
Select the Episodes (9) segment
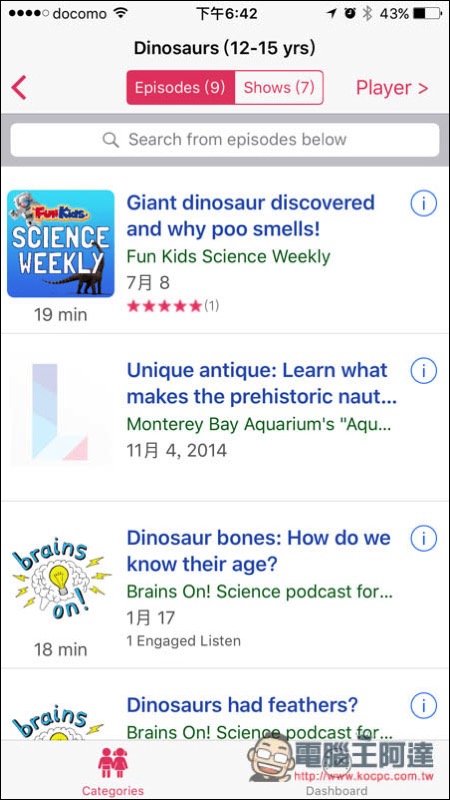(181, 87)
